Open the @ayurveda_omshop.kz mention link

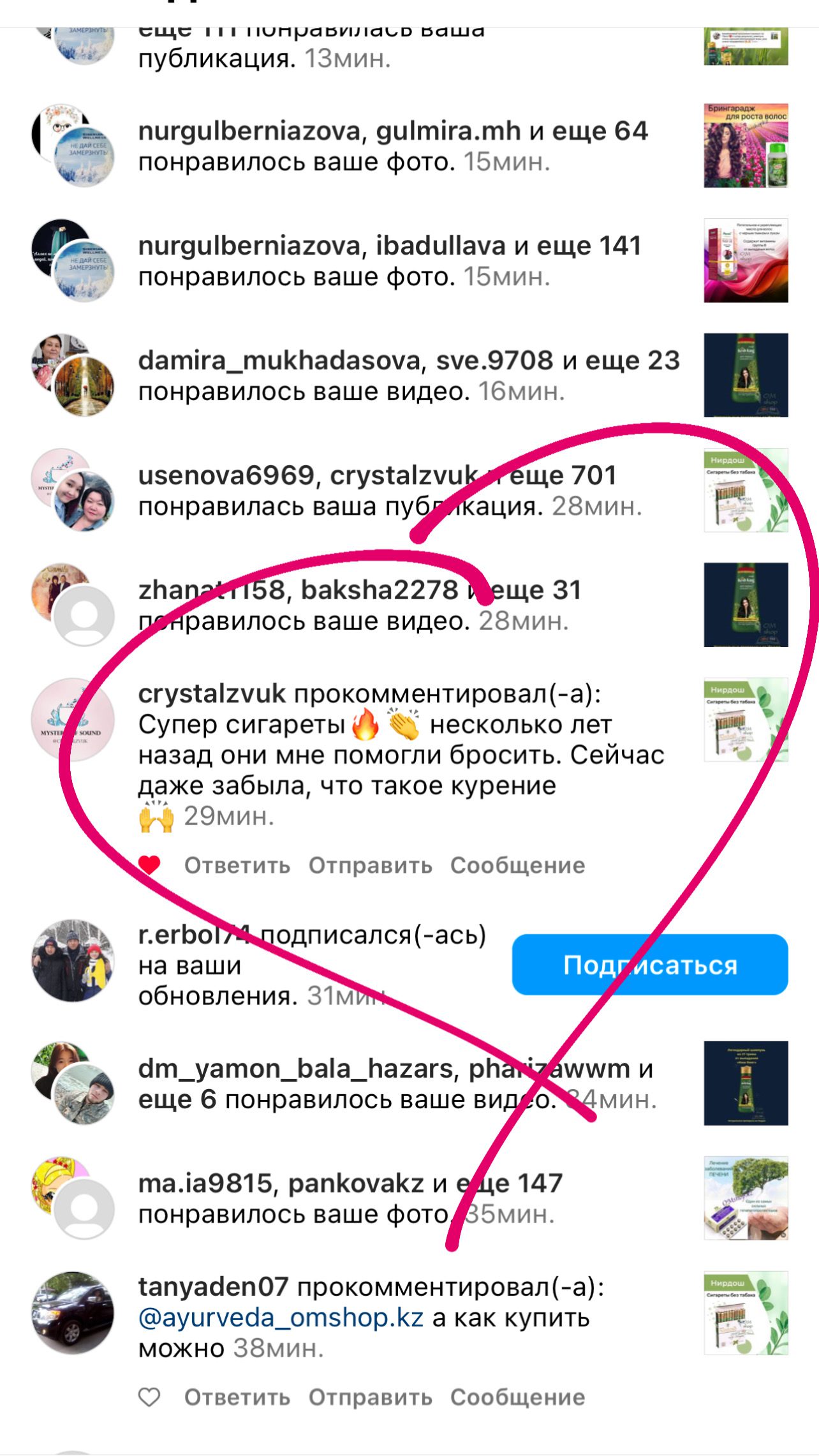(281, 1318)
